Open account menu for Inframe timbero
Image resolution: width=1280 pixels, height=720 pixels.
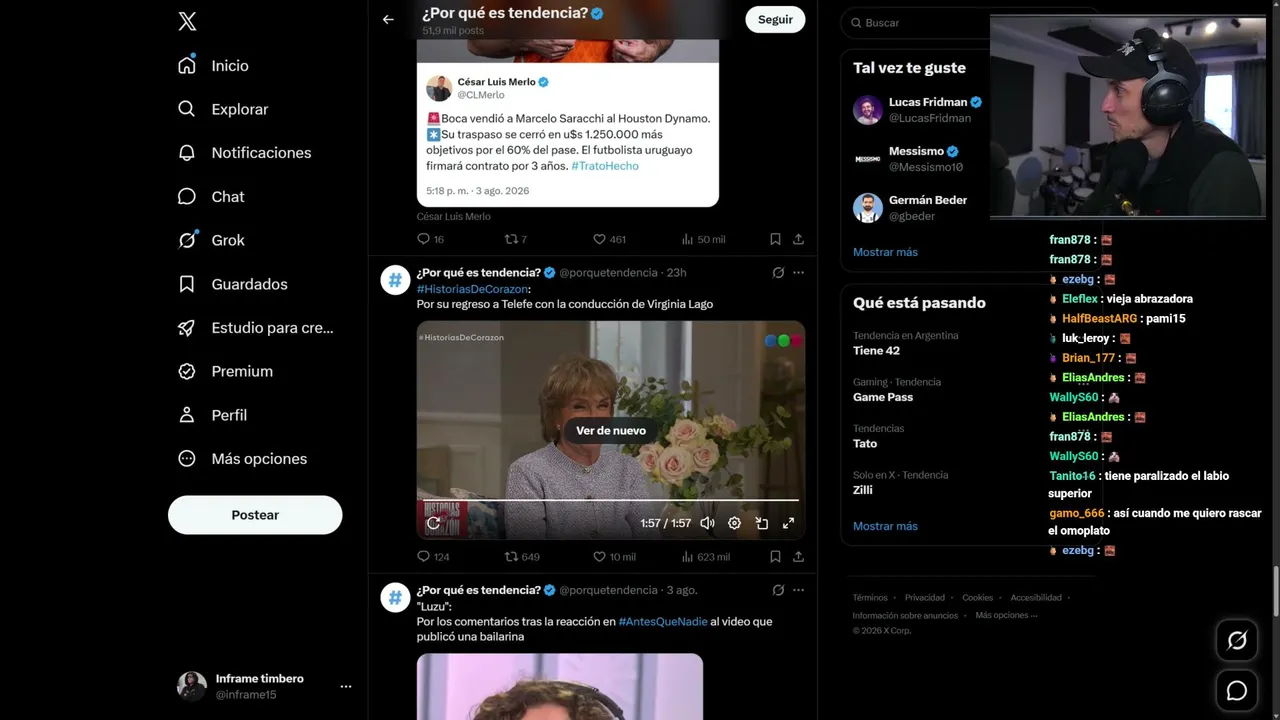click(x=346, y=686)
